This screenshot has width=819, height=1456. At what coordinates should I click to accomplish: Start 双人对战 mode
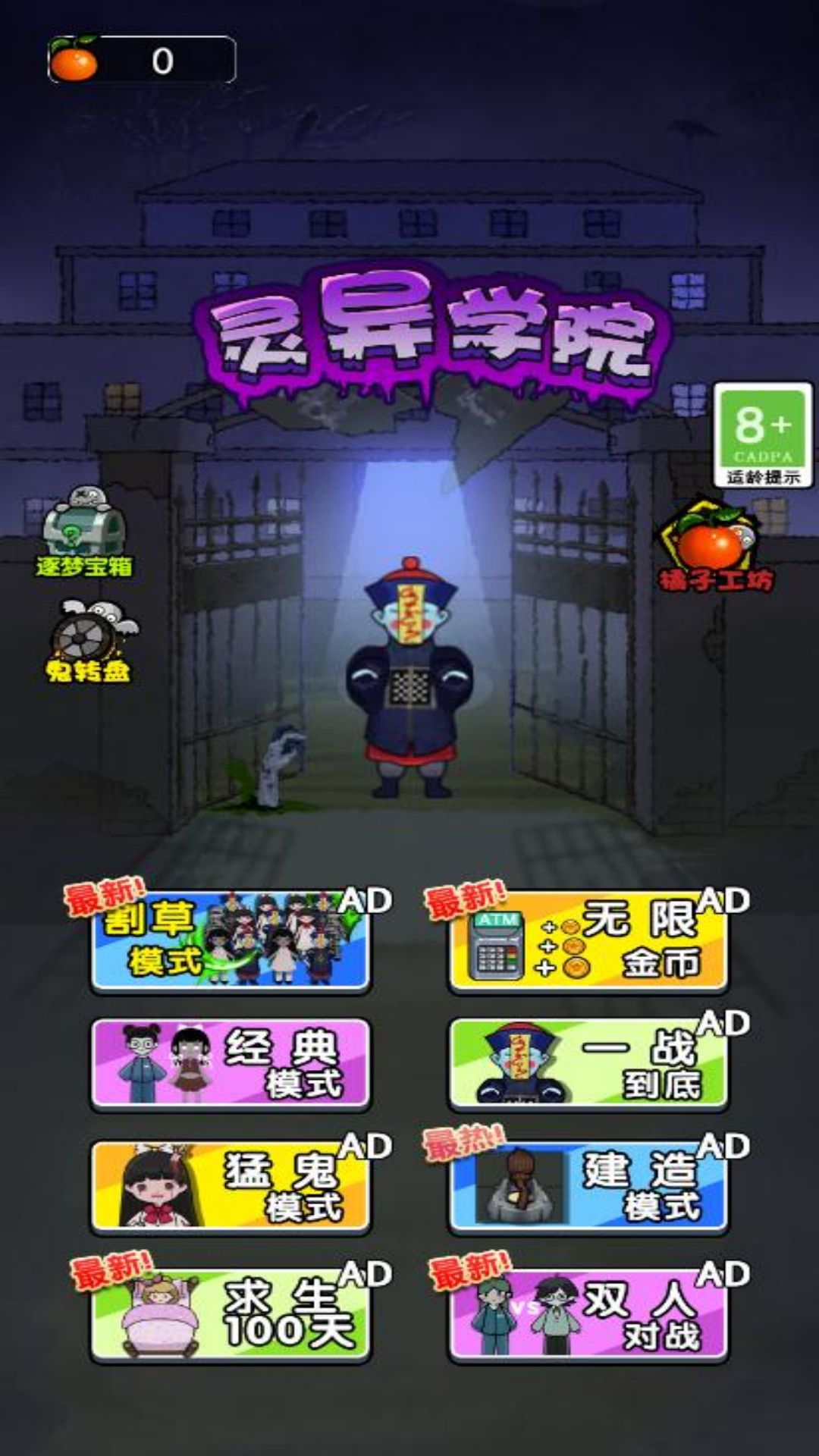click(588, 1313)
